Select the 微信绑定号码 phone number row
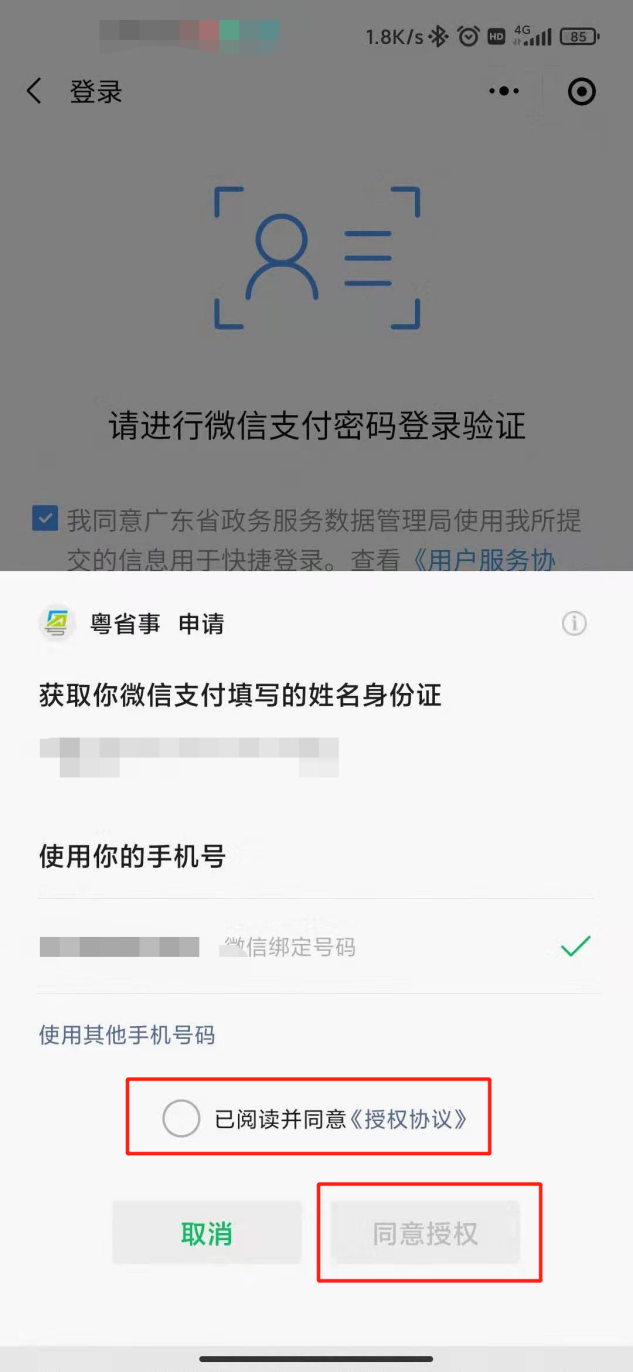This screenshot has height=1372, width=633. (x=316, y=946)
